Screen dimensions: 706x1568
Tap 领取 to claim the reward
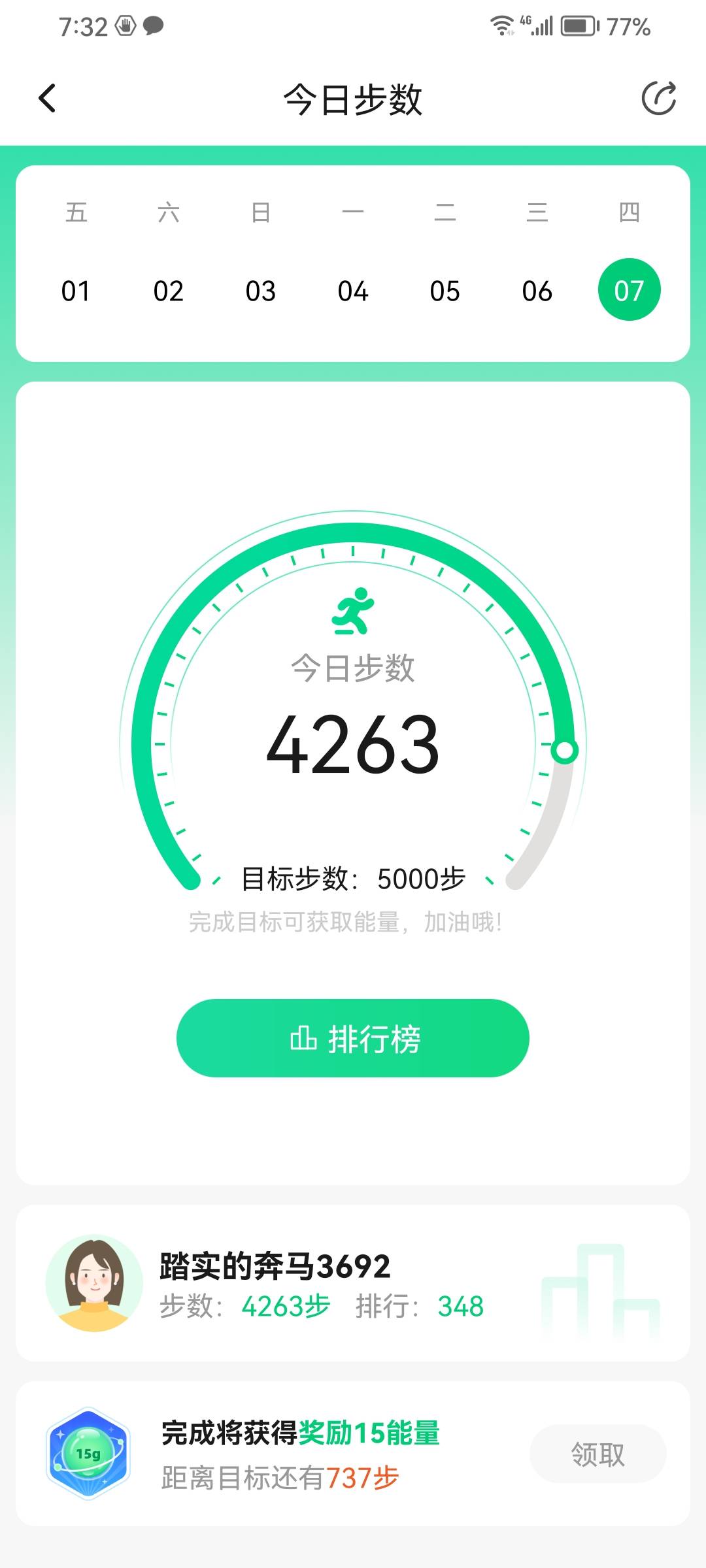click(x=597, y=1454)
